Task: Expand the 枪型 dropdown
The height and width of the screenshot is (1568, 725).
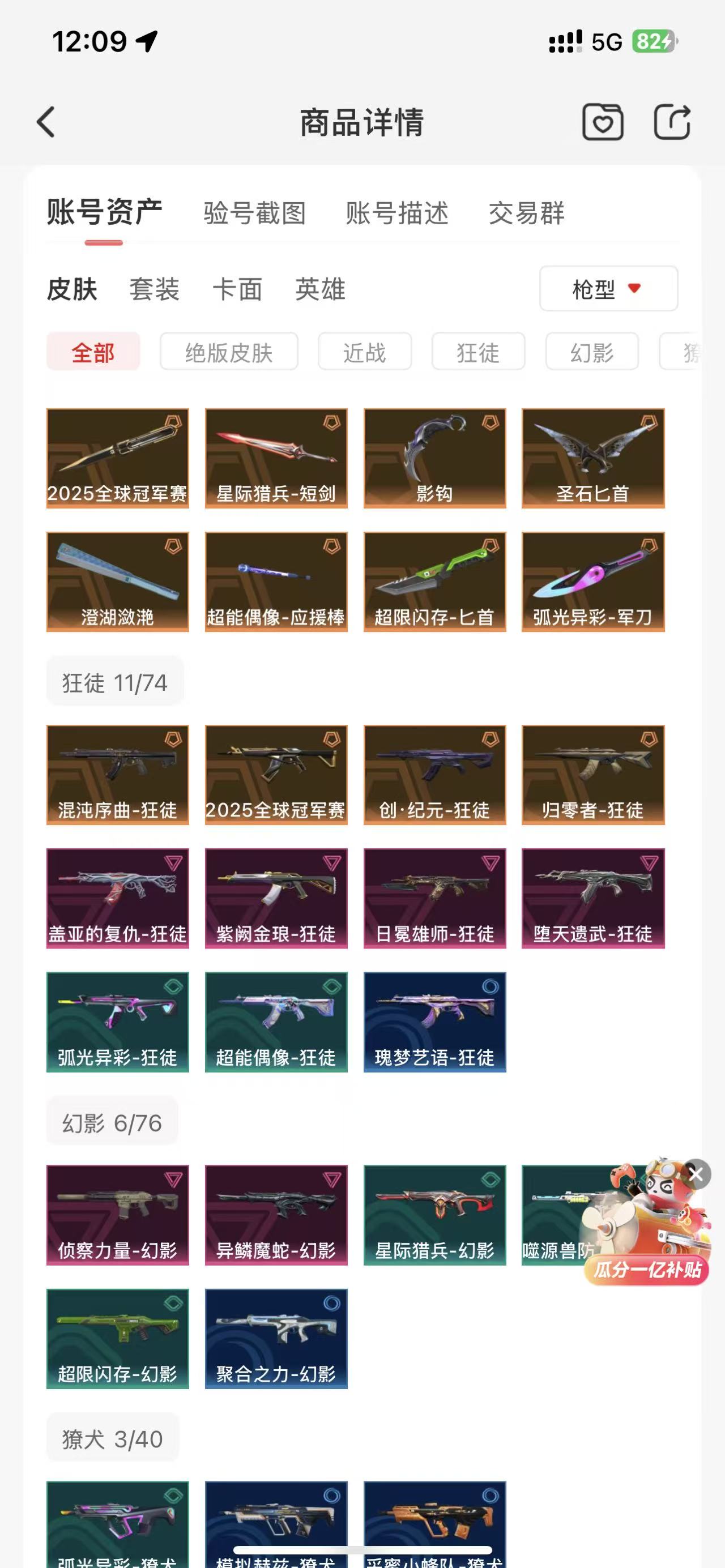Action: 609,289
